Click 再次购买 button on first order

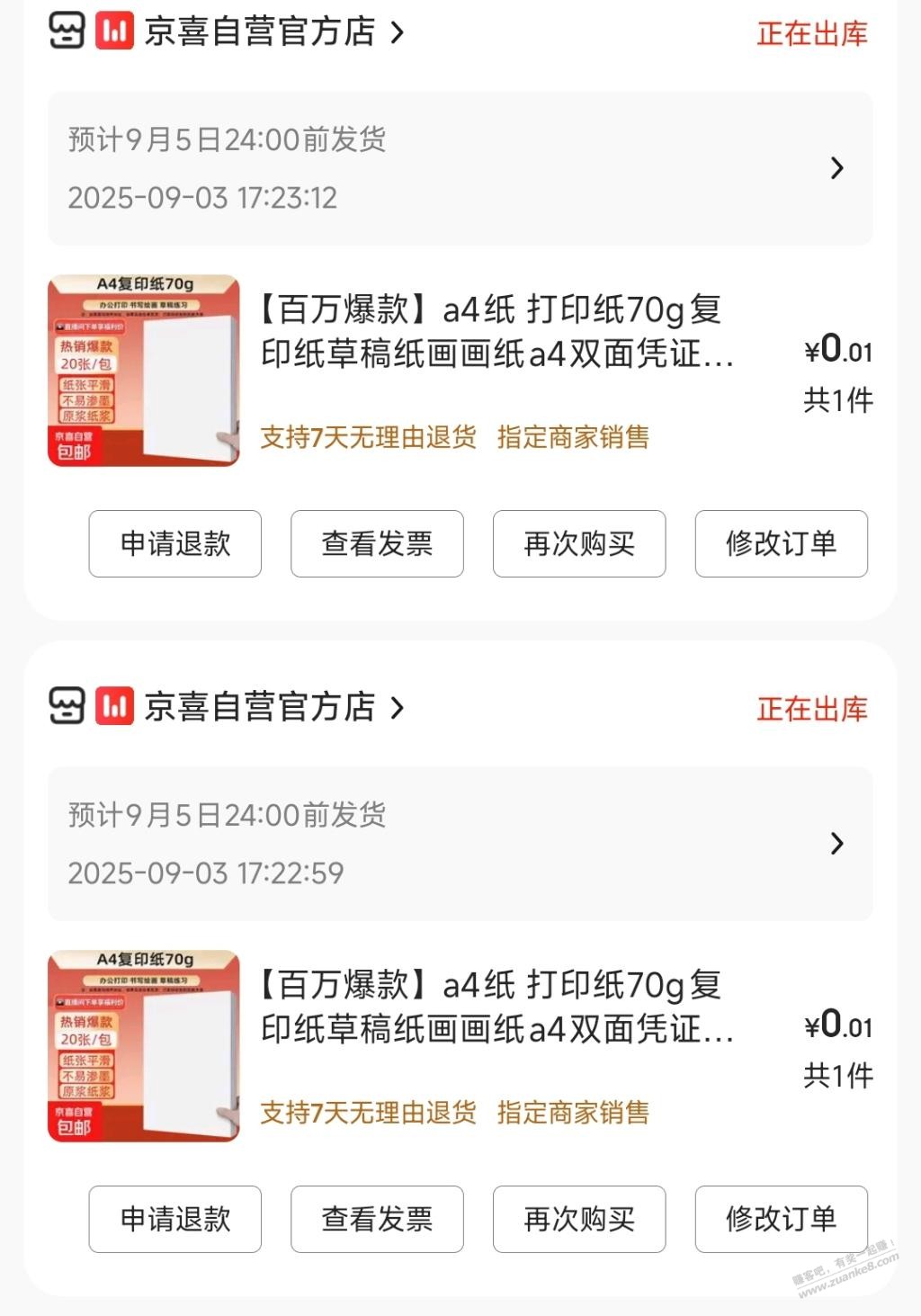pos(578,543)
